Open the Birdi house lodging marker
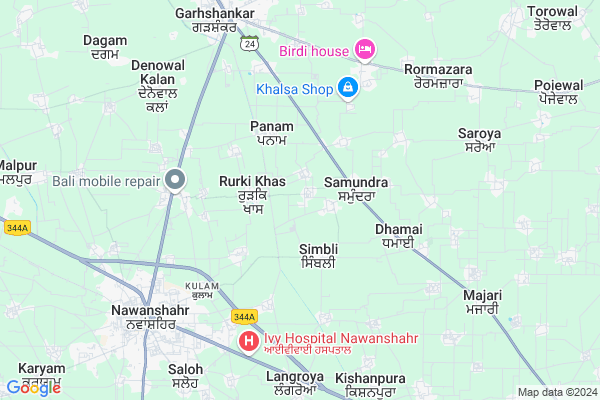Image resolution: width=600 pixels, height=400 pixels. point(364,49)
